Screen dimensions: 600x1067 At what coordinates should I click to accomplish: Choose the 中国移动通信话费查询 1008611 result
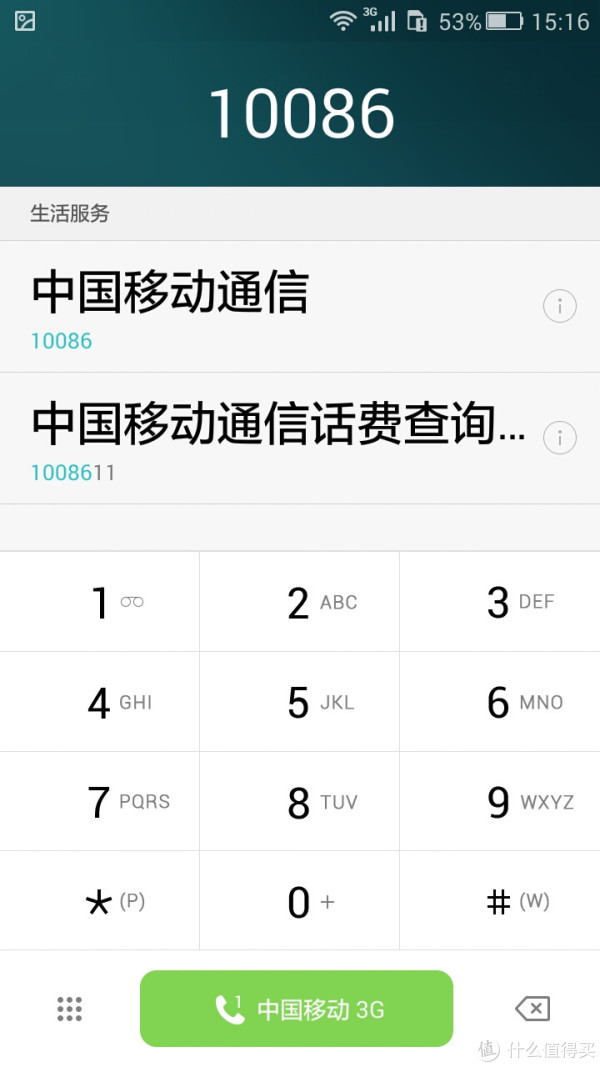pyautogui.click(x=300, y=438)
